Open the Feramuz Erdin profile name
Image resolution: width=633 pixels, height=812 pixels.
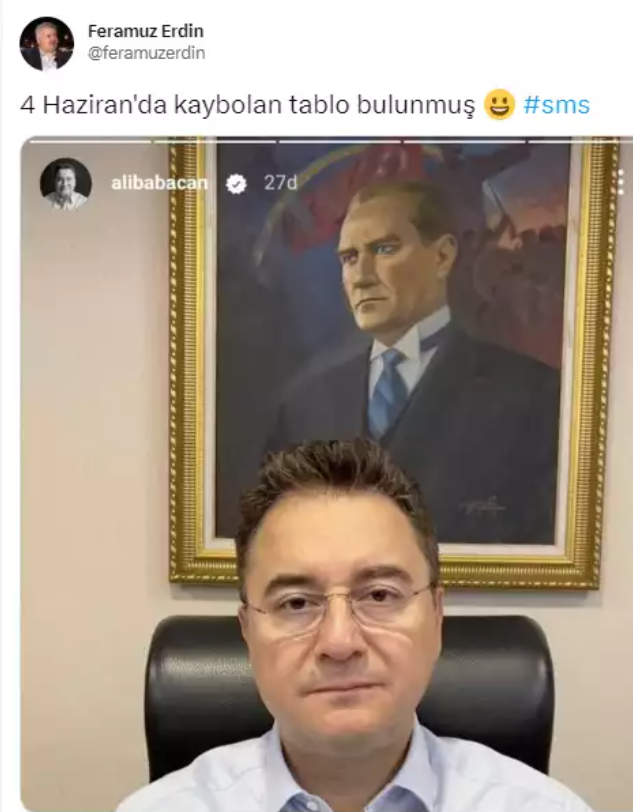[145, 31]
